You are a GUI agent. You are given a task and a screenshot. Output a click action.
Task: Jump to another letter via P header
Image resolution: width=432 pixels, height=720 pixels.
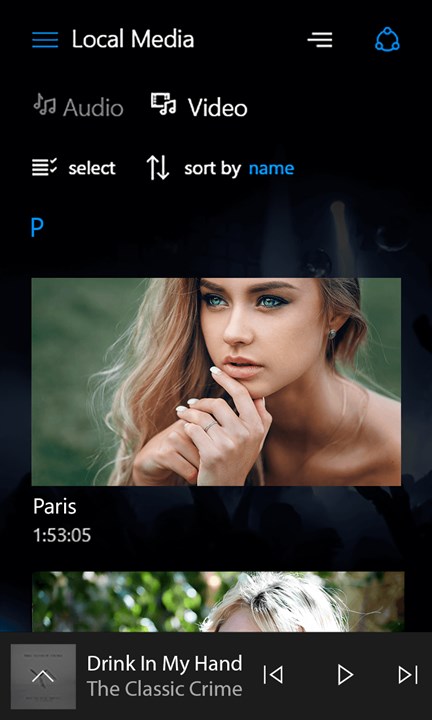click(x=37, y=227)
